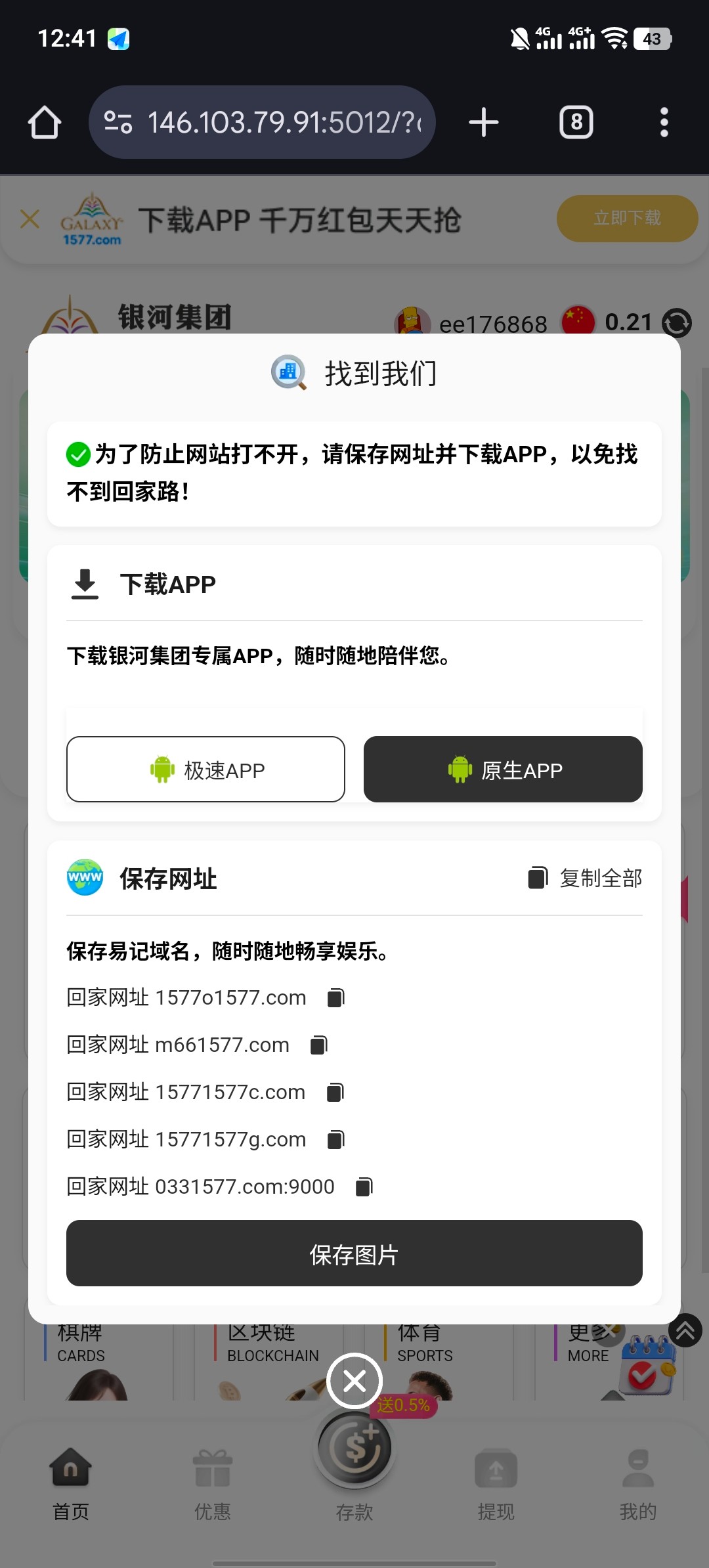
Task: Open a new browser tab
Action: coord(484,122)
